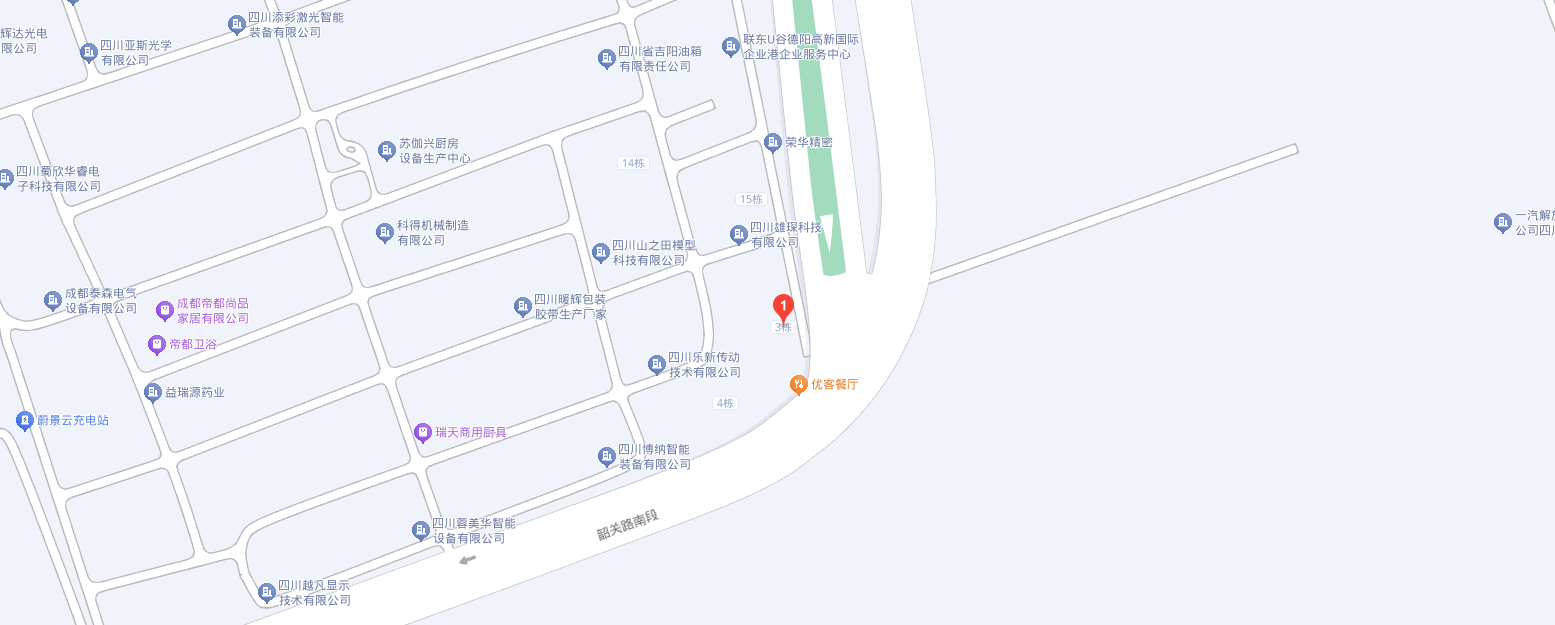
Task: Open the 瑞天商用厨具 shop marker
Action: [423, 433]
